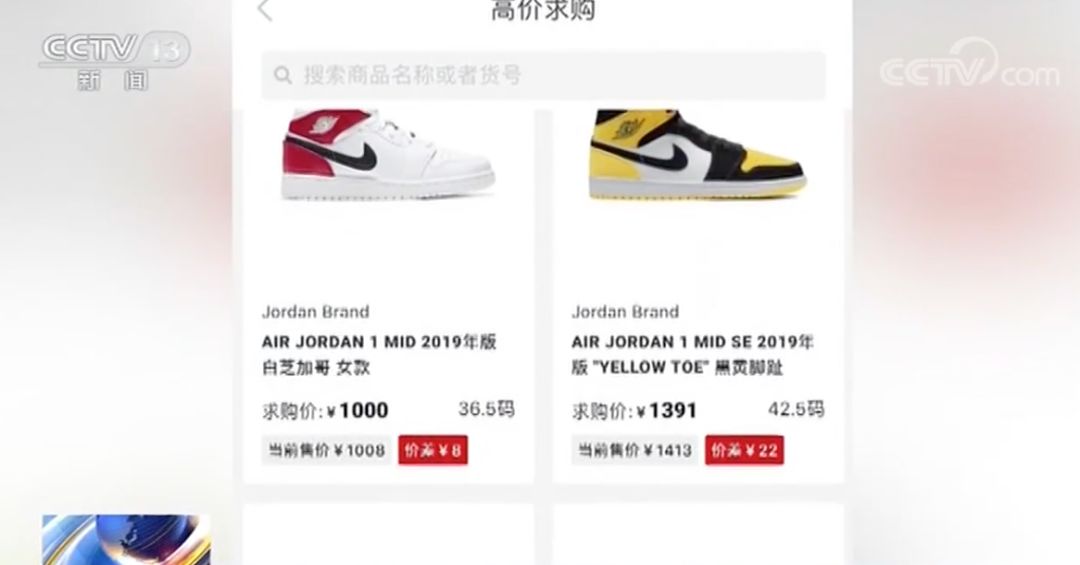The image size is (1080, 565).
Task: Tap the product name search box
Action: coord(543,75)
